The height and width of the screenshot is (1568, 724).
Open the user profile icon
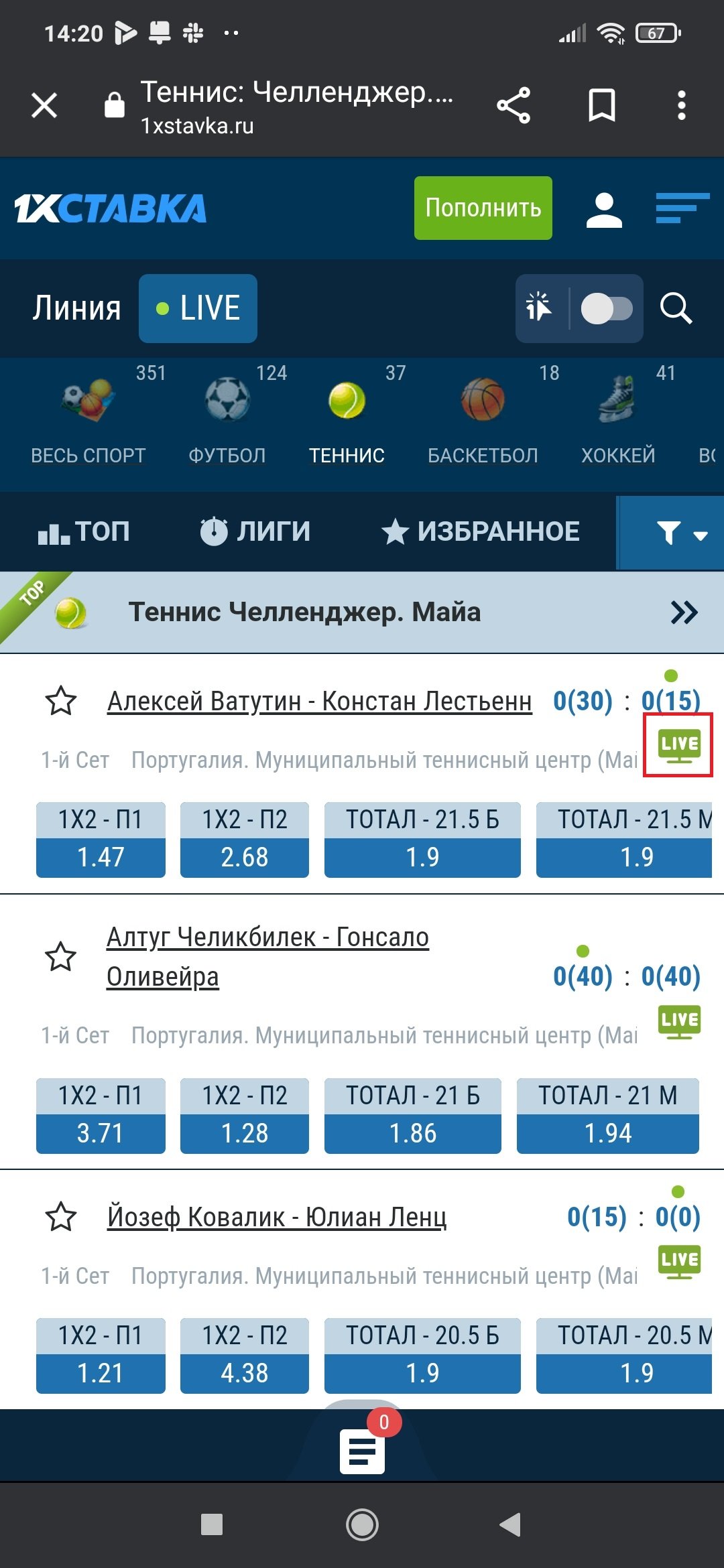[604, 209]
